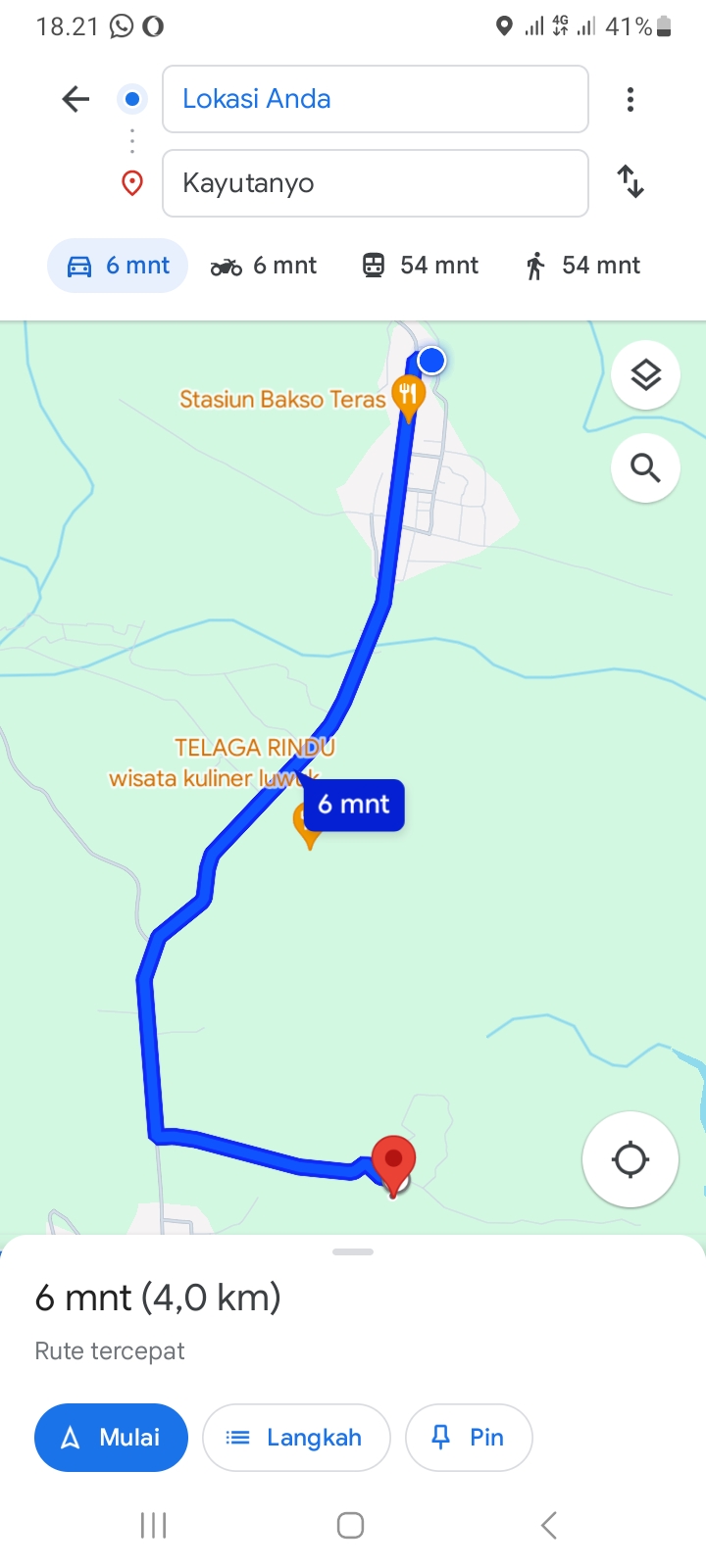
Task: Pin this route with the Pin button
Action: 469,1438
